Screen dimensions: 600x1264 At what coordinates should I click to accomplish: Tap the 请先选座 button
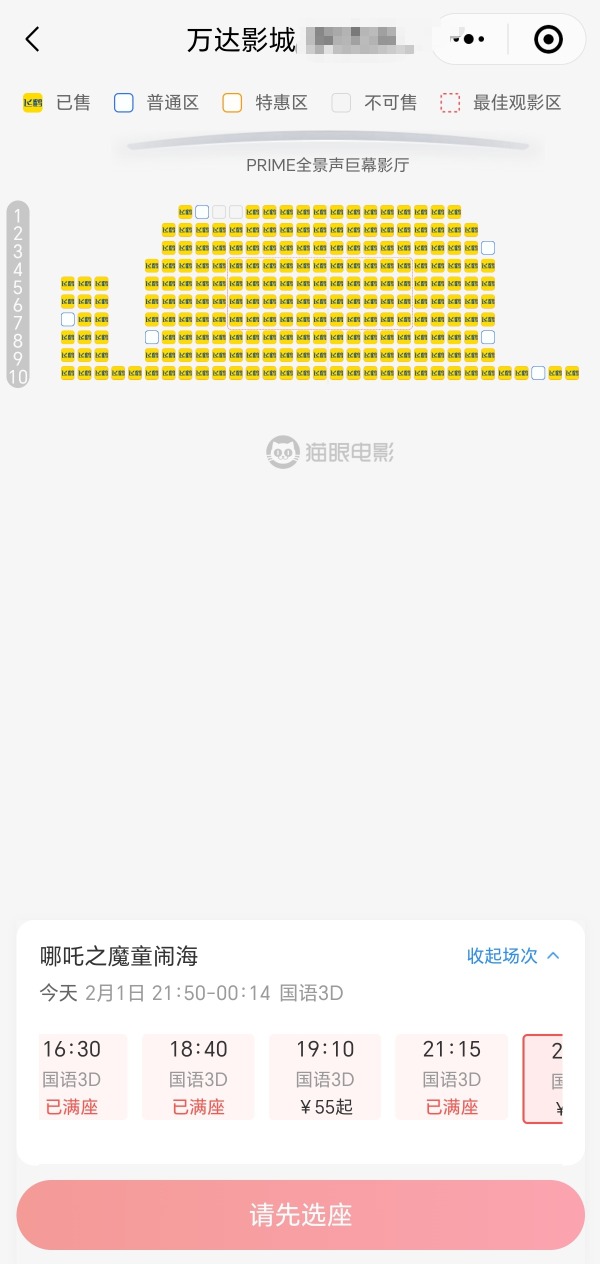[x=300, y=1215]
